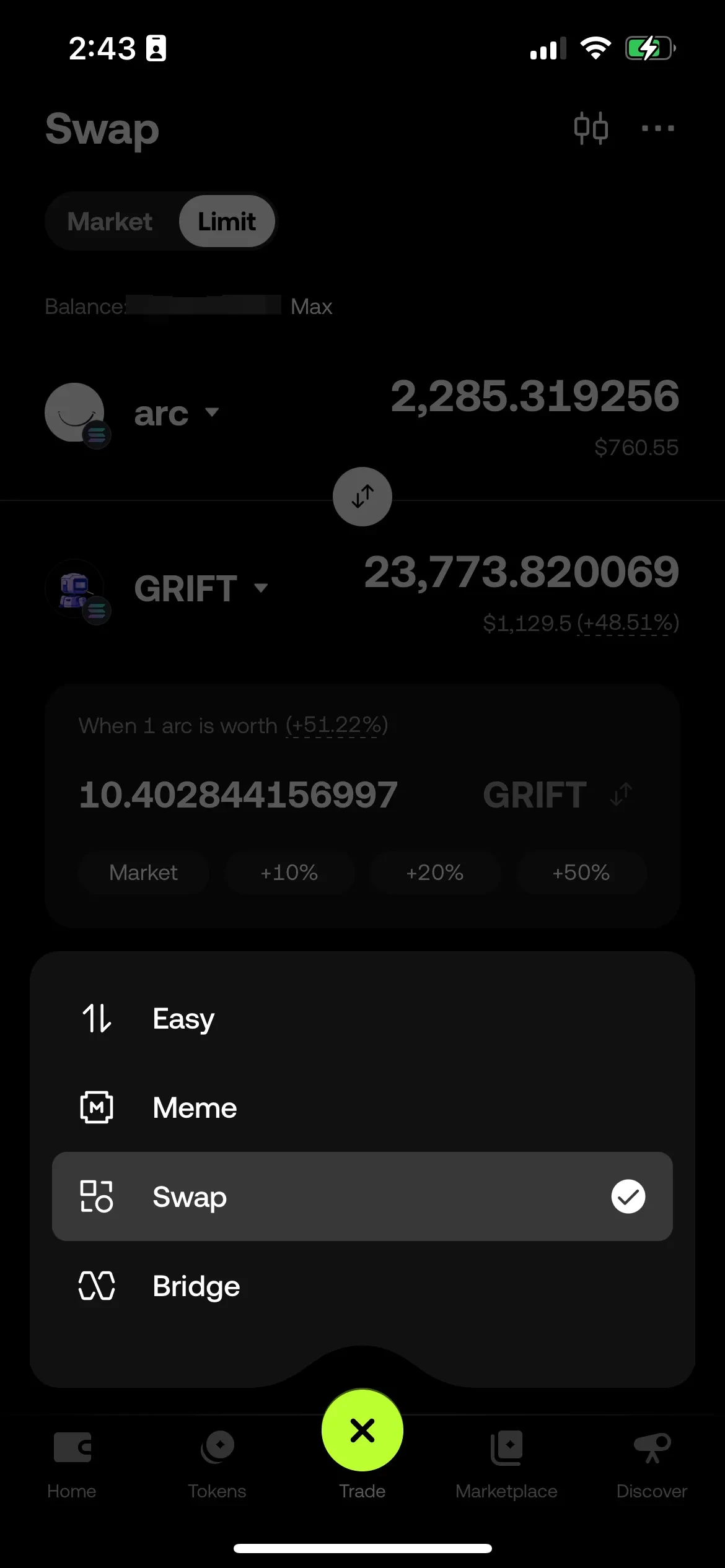This screenshot has width=725, height=1568.
Task: Select Easy trade mode
Action: pos(183,1019)
